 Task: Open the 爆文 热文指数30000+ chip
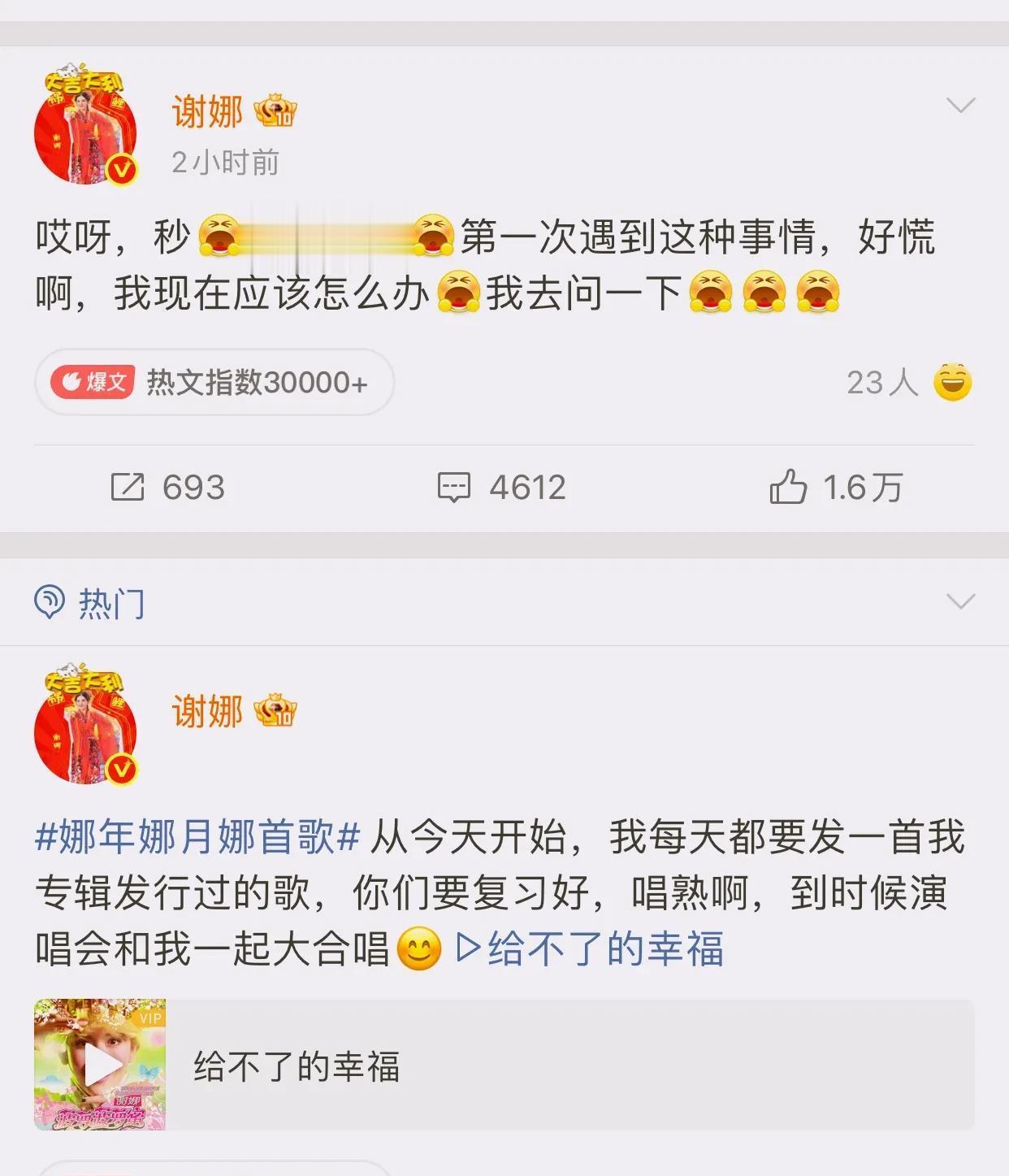tap(214, 382)
